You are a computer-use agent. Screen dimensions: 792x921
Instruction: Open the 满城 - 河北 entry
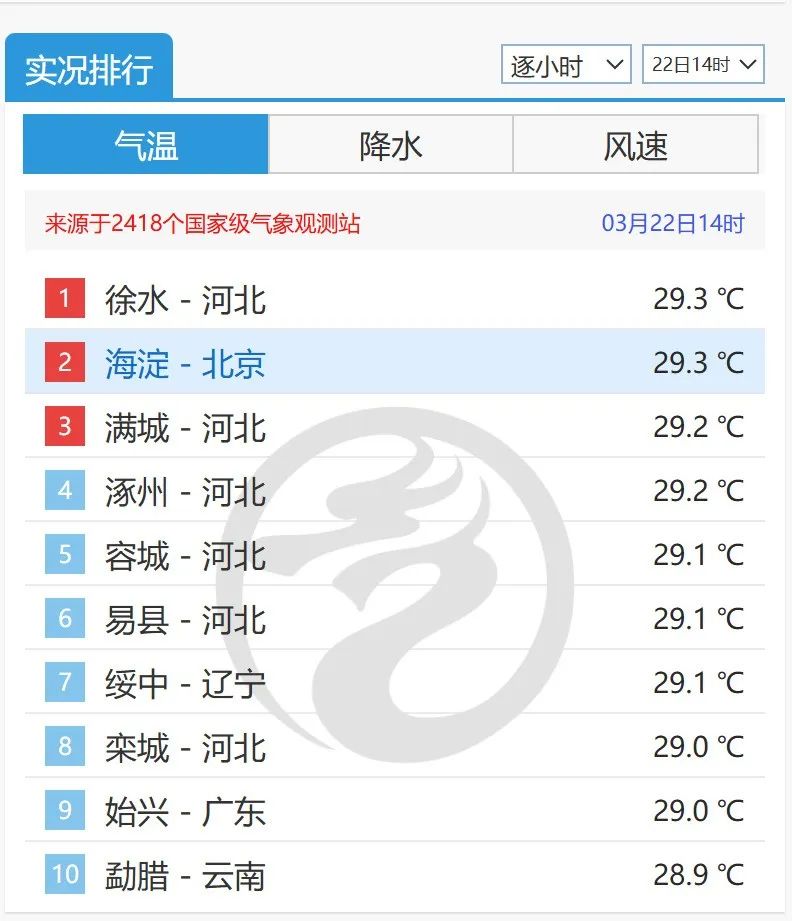click(x=186, y=427)
